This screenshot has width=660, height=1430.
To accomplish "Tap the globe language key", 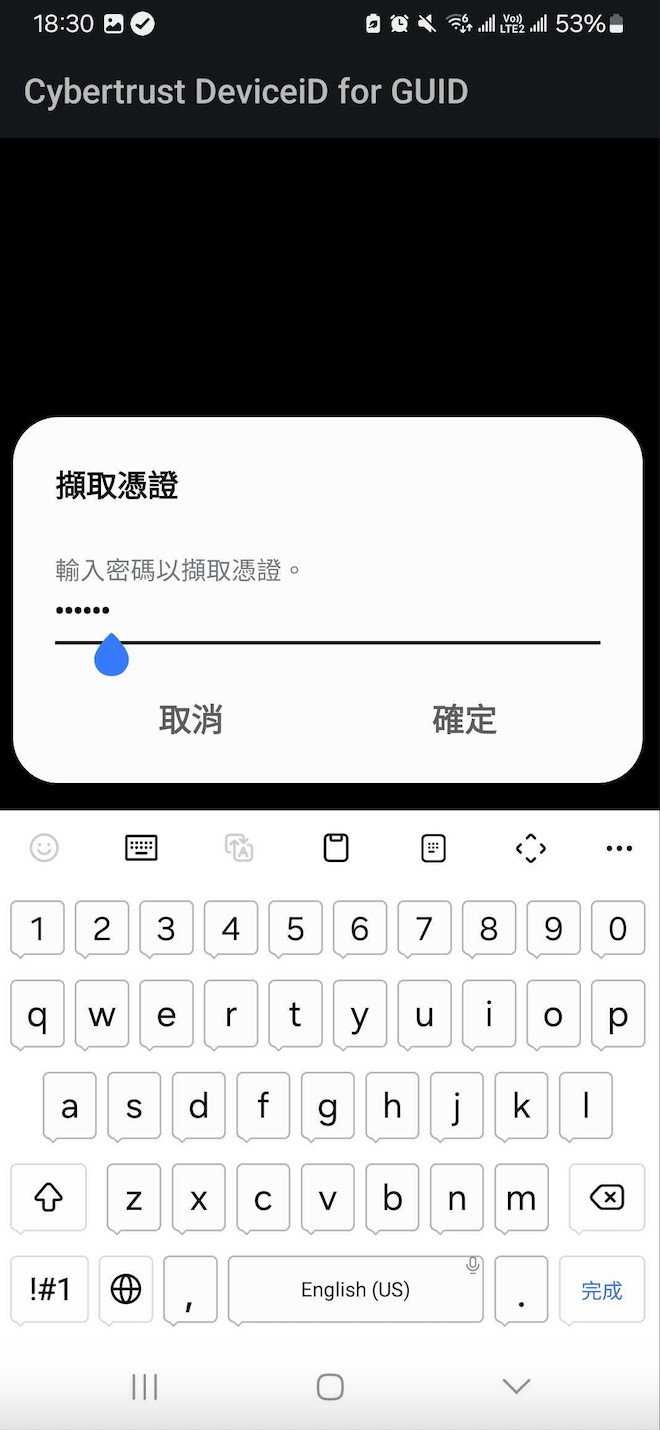I will tap(126, 1290).
